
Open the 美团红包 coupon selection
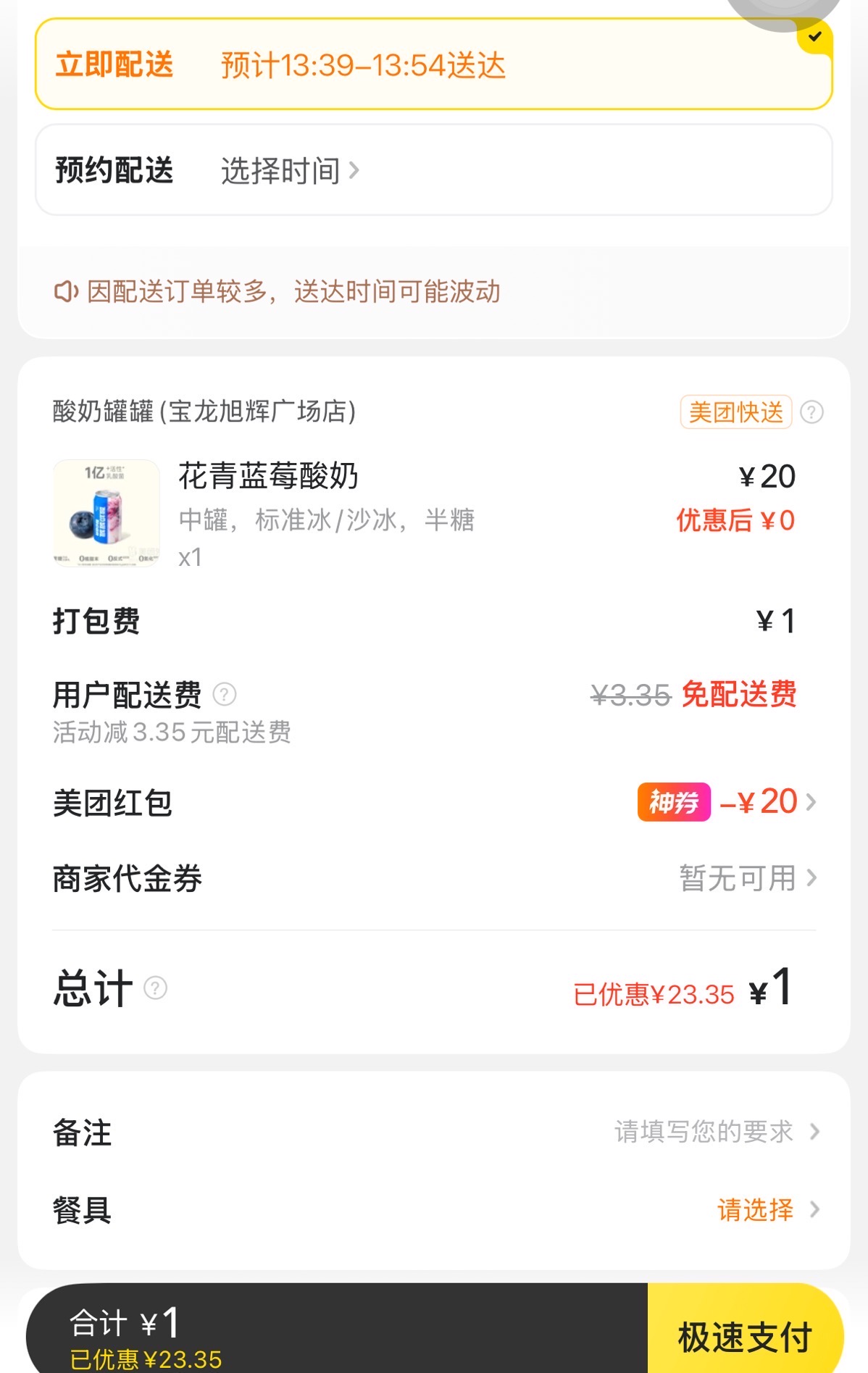728,802
